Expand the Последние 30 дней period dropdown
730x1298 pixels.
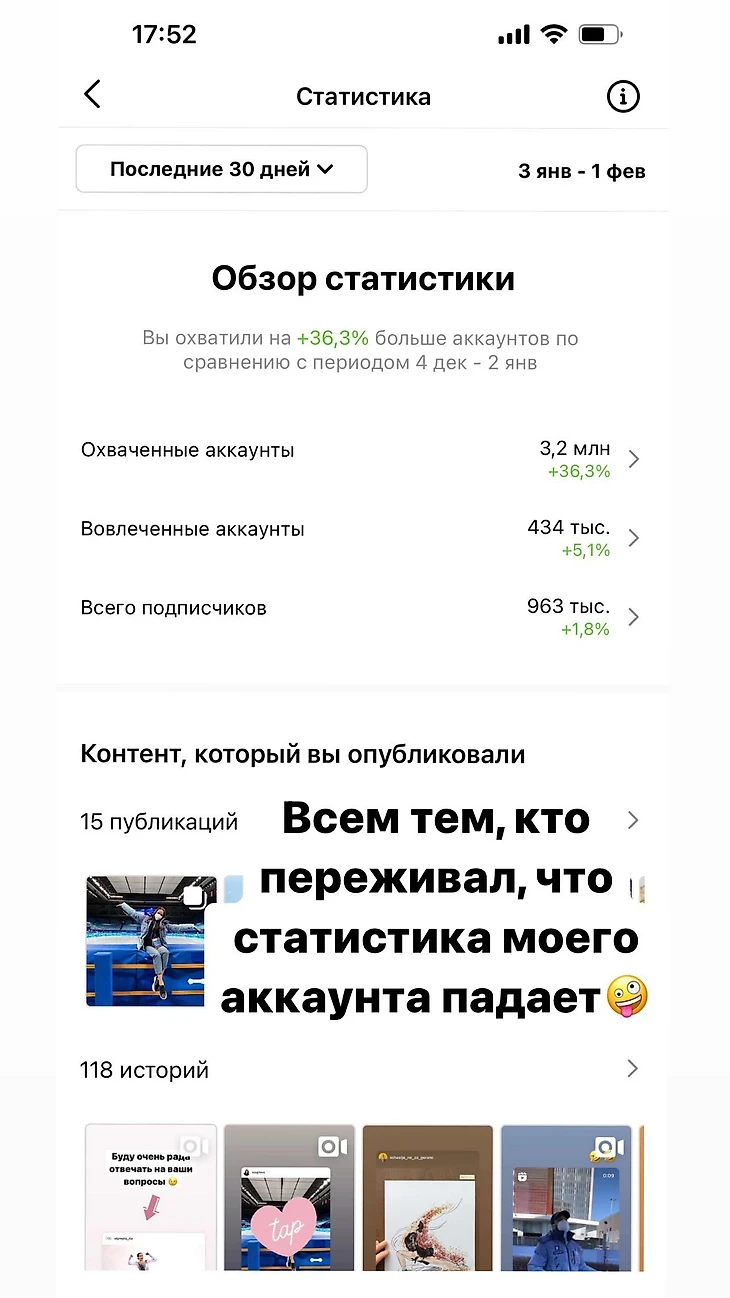222,169
